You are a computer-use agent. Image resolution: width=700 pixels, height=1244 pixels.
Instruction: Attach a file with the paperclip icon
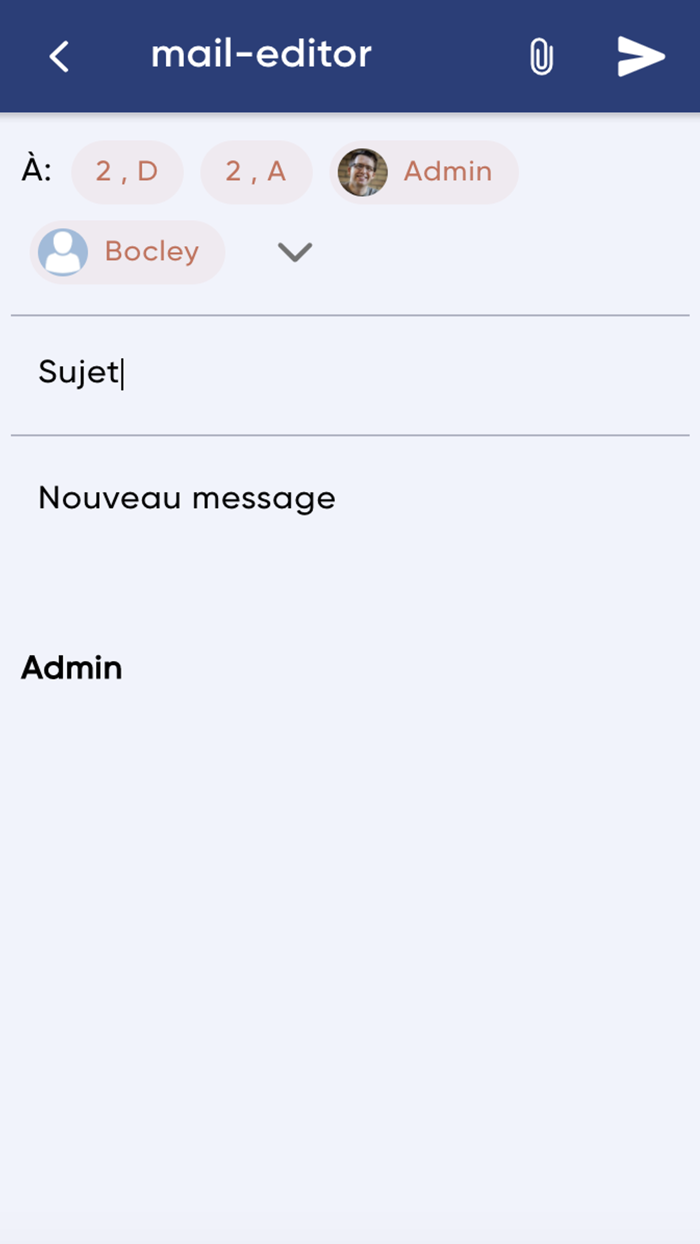click(x=540, y=57)
